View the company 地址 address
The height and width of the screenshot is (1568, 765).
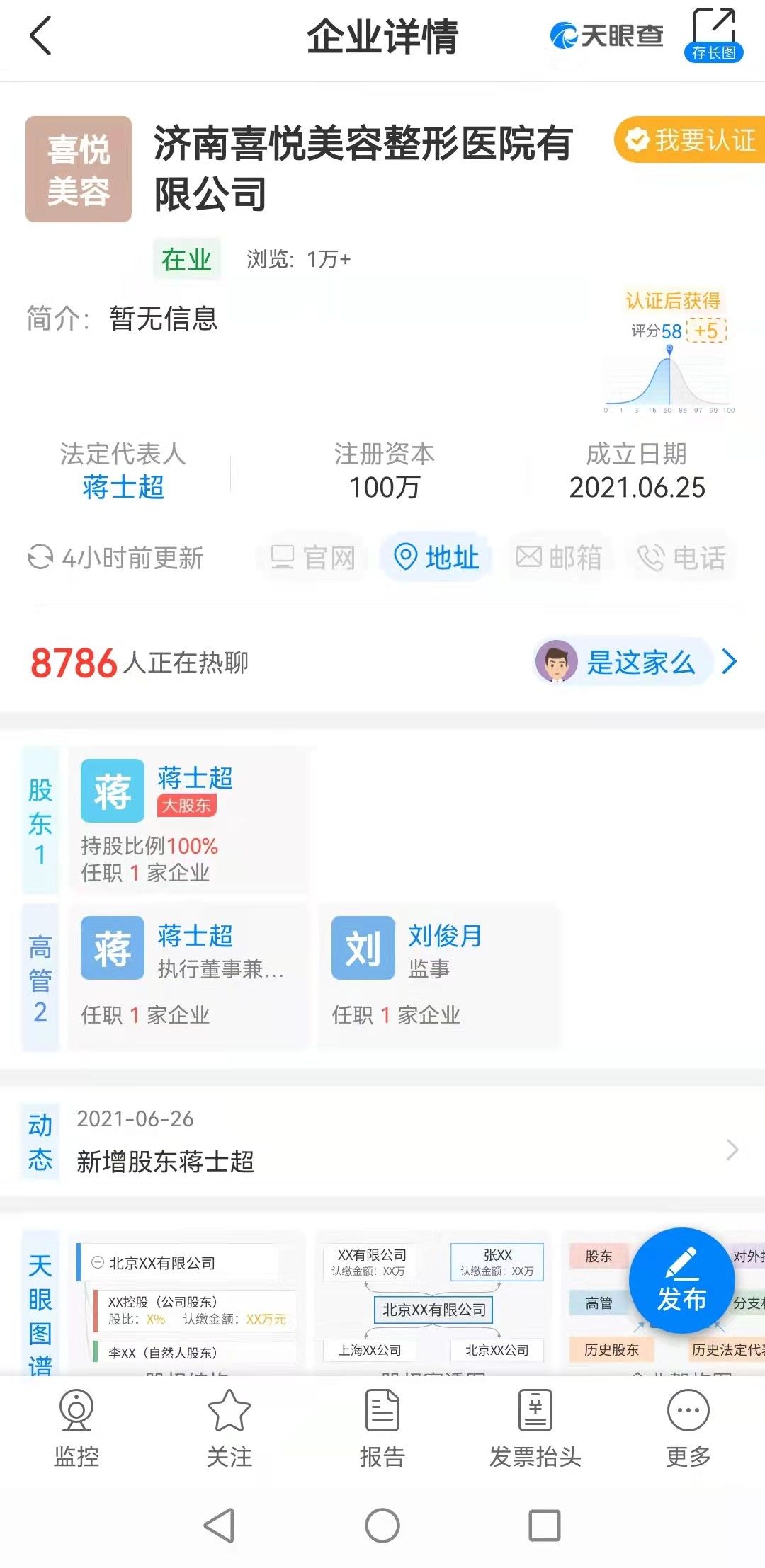436,558
